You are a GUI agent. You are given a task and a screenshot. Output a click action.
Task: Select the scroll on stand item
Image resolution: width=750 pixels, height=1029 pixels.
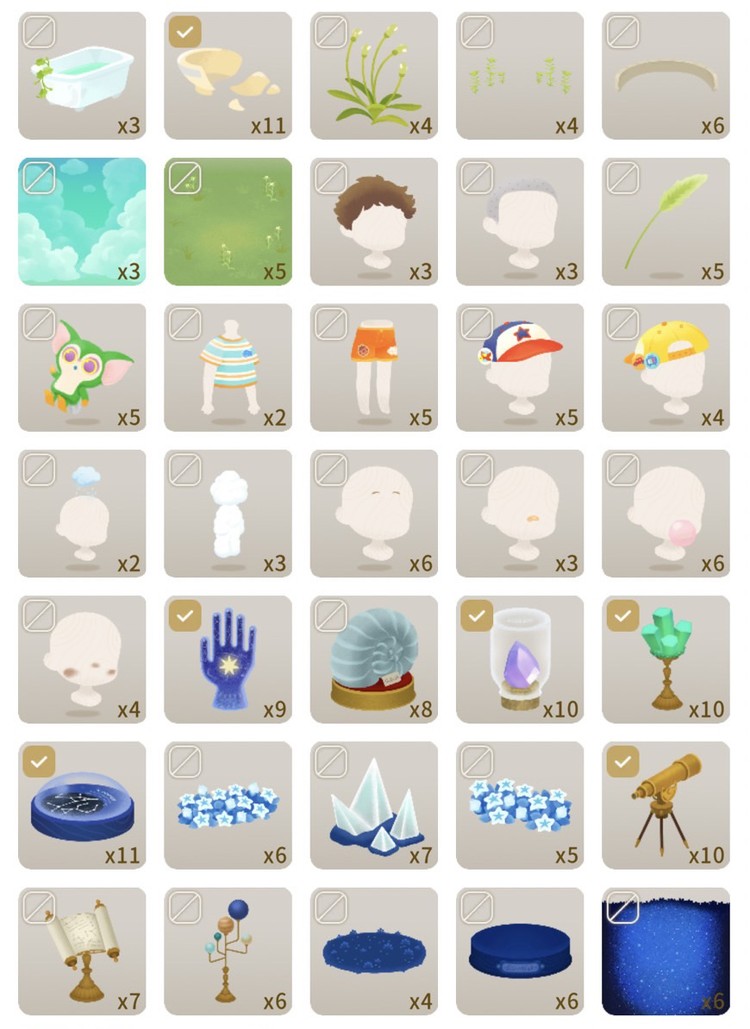(82, 951)
